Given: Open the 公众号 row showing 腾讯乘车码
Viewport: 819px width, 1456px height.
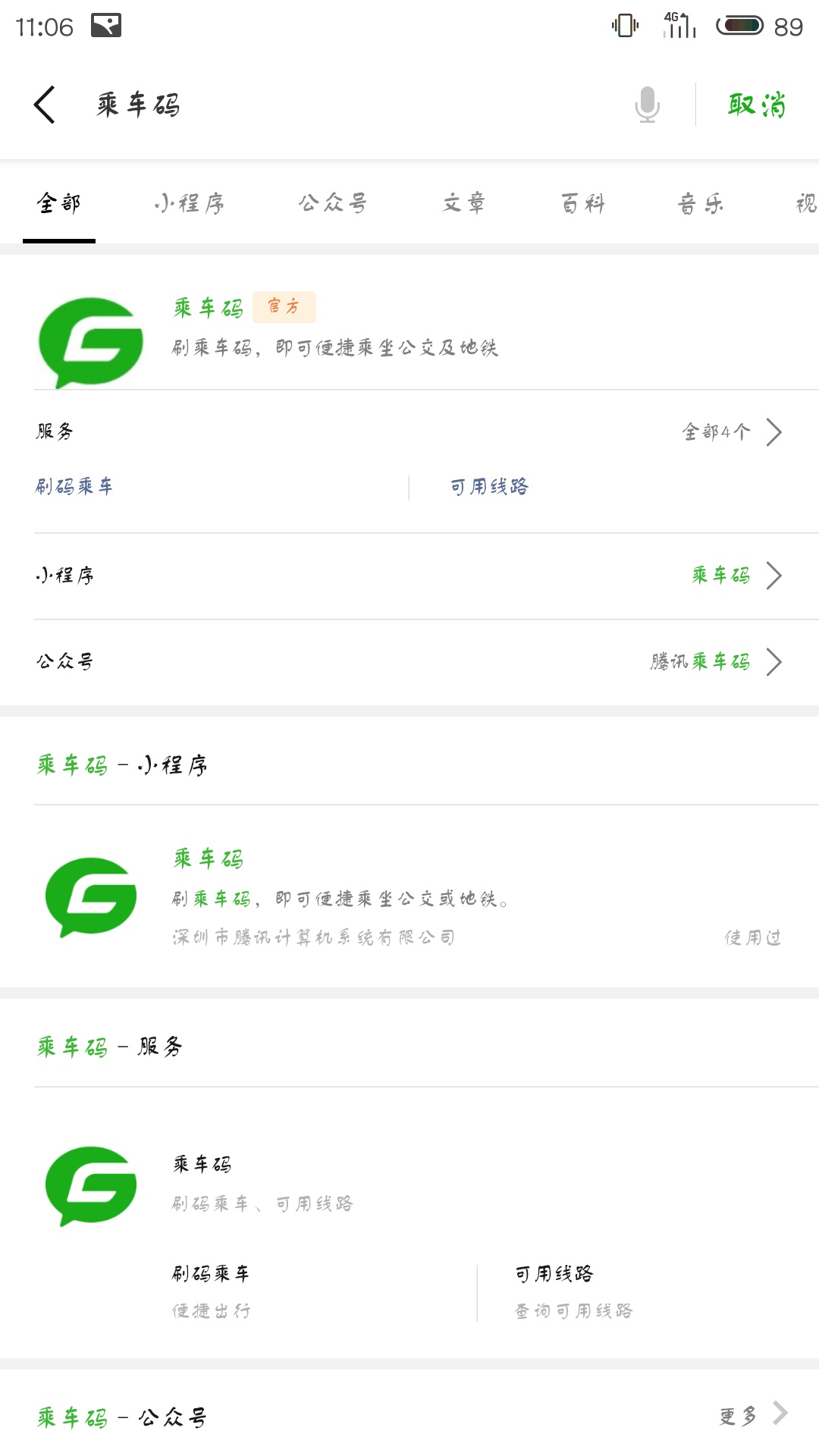Looking at the screenshot, I should point(409,662).
